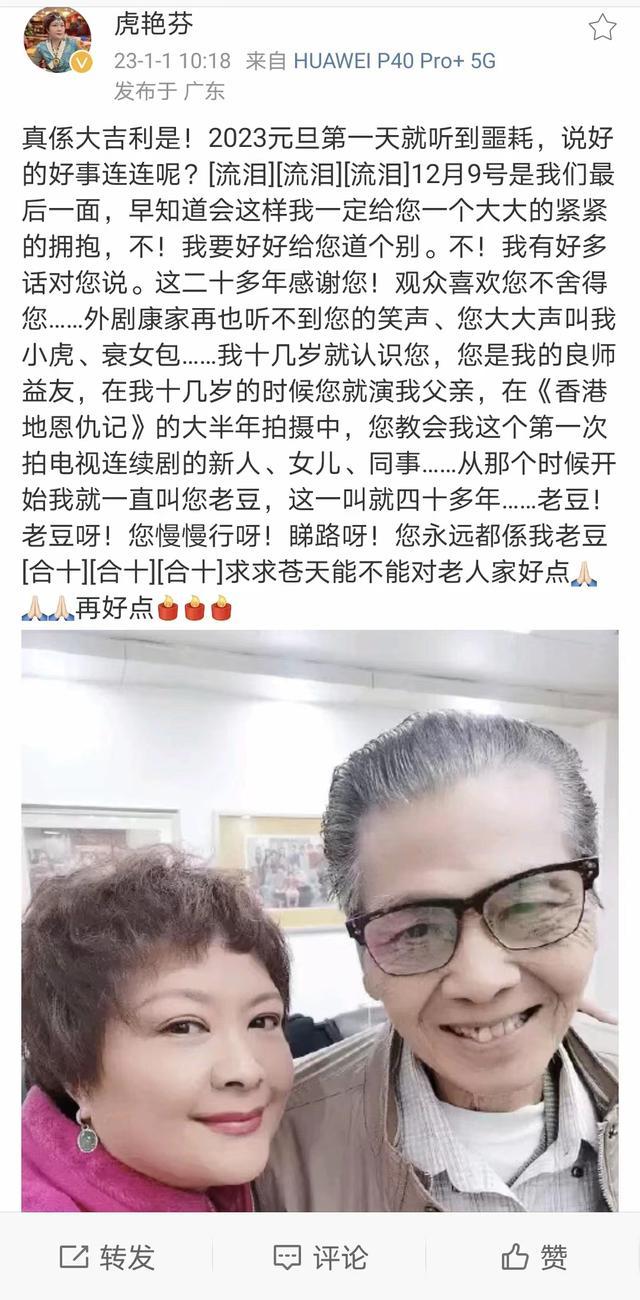Favorite this post with the star icon
The image size is (640, 1300).
[x=602, y=27]
